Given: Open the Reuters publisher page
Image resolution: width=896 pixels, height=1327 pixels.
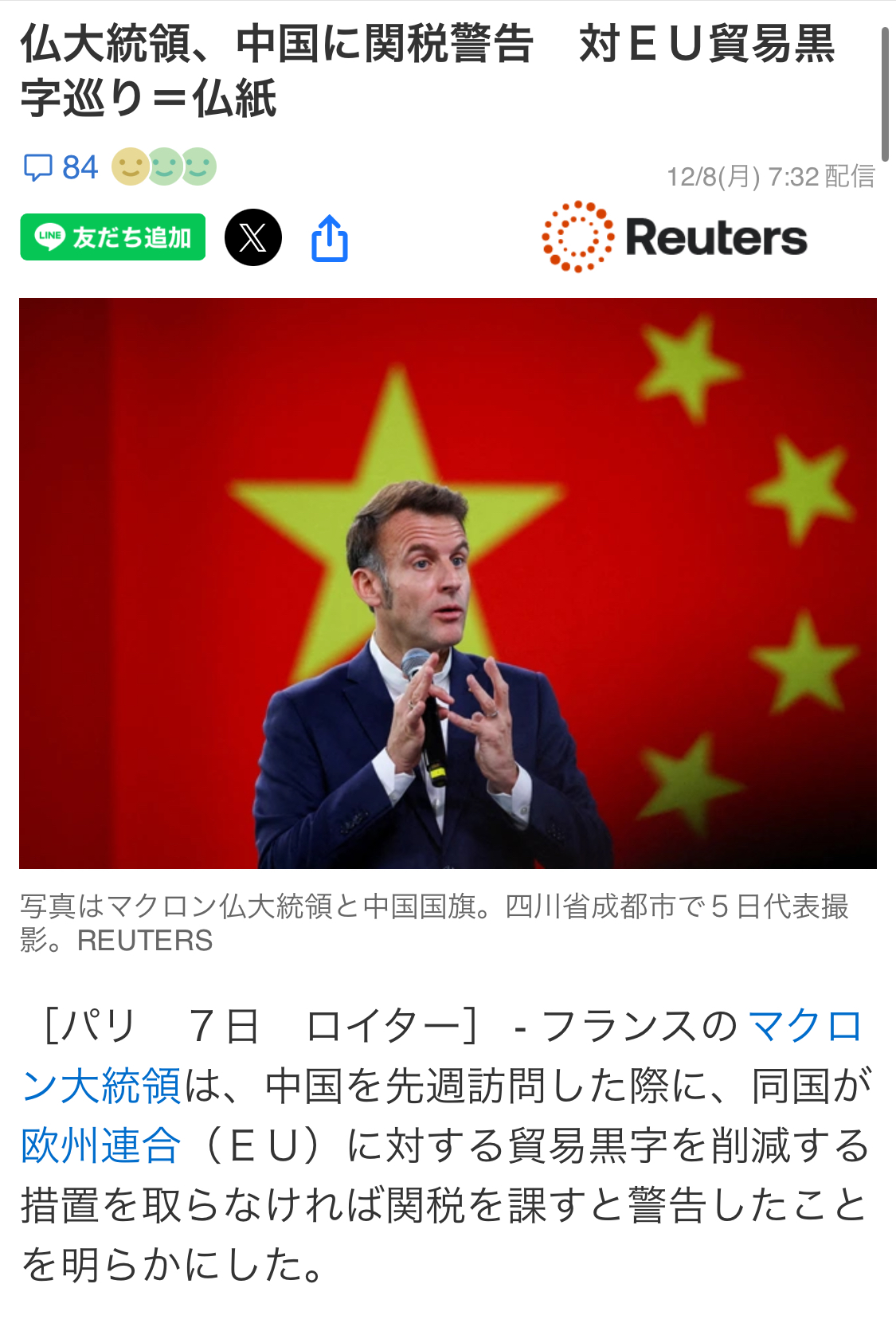Looking at the screenshot, I should (x=675, y=237).
